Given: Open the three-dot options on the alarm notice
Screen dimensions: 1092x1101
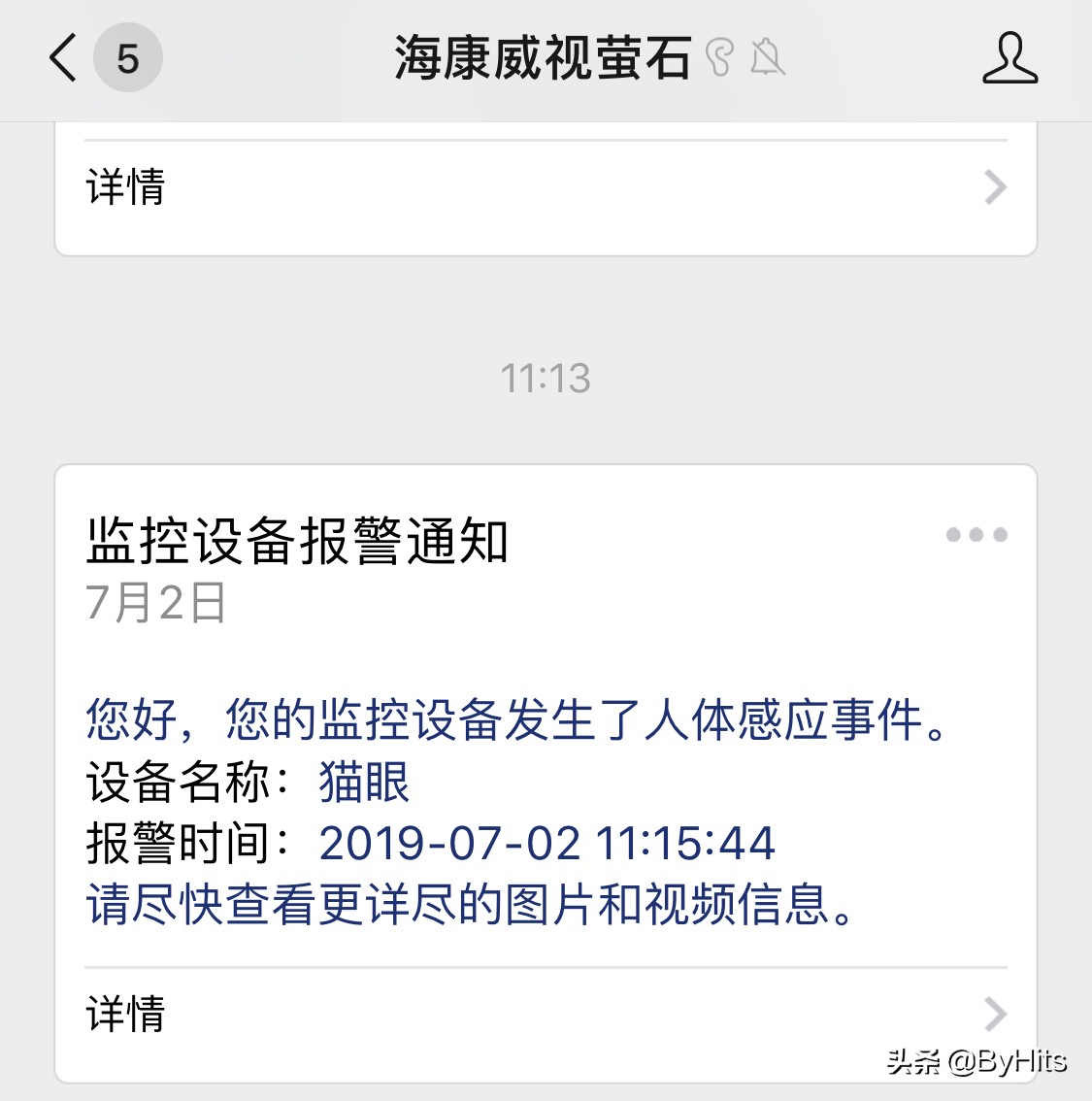Looking at the screenshot, I should point(976,533).
